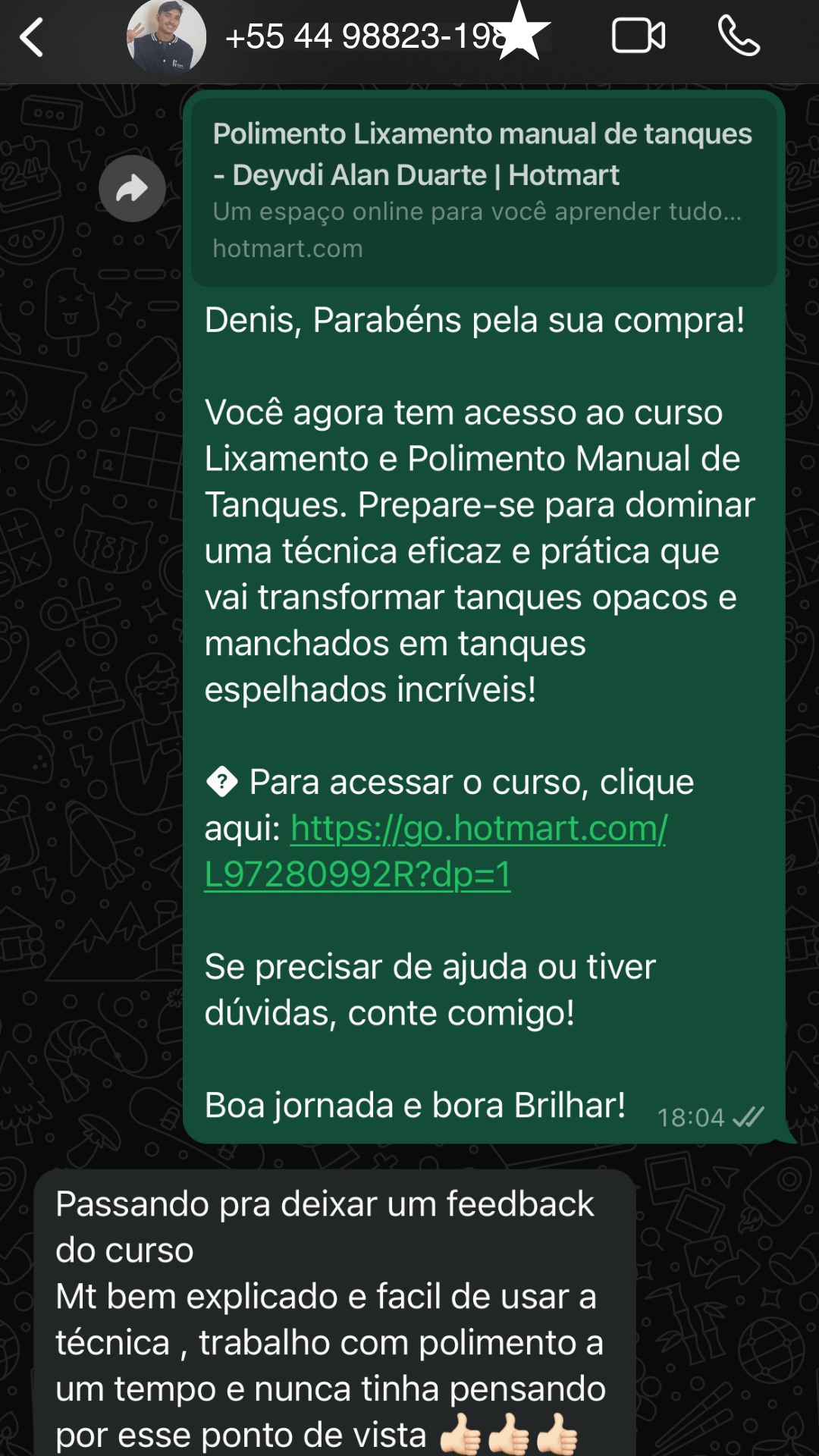Open the Hotmart link preview card
Image resolution: width=819 pixels, height=1456 pixels.
(x=484, y=191)
